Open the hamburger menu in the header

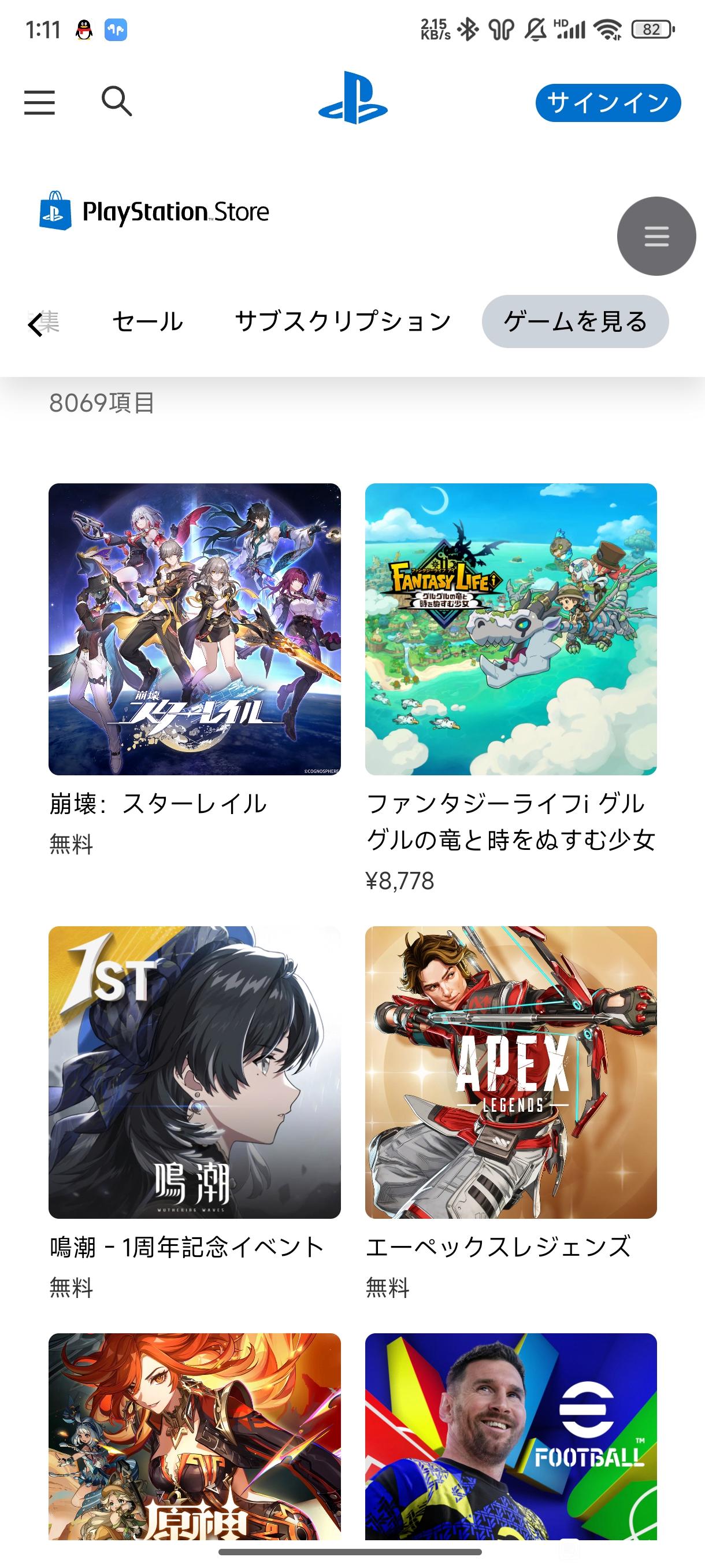click(x=39, y=102)
